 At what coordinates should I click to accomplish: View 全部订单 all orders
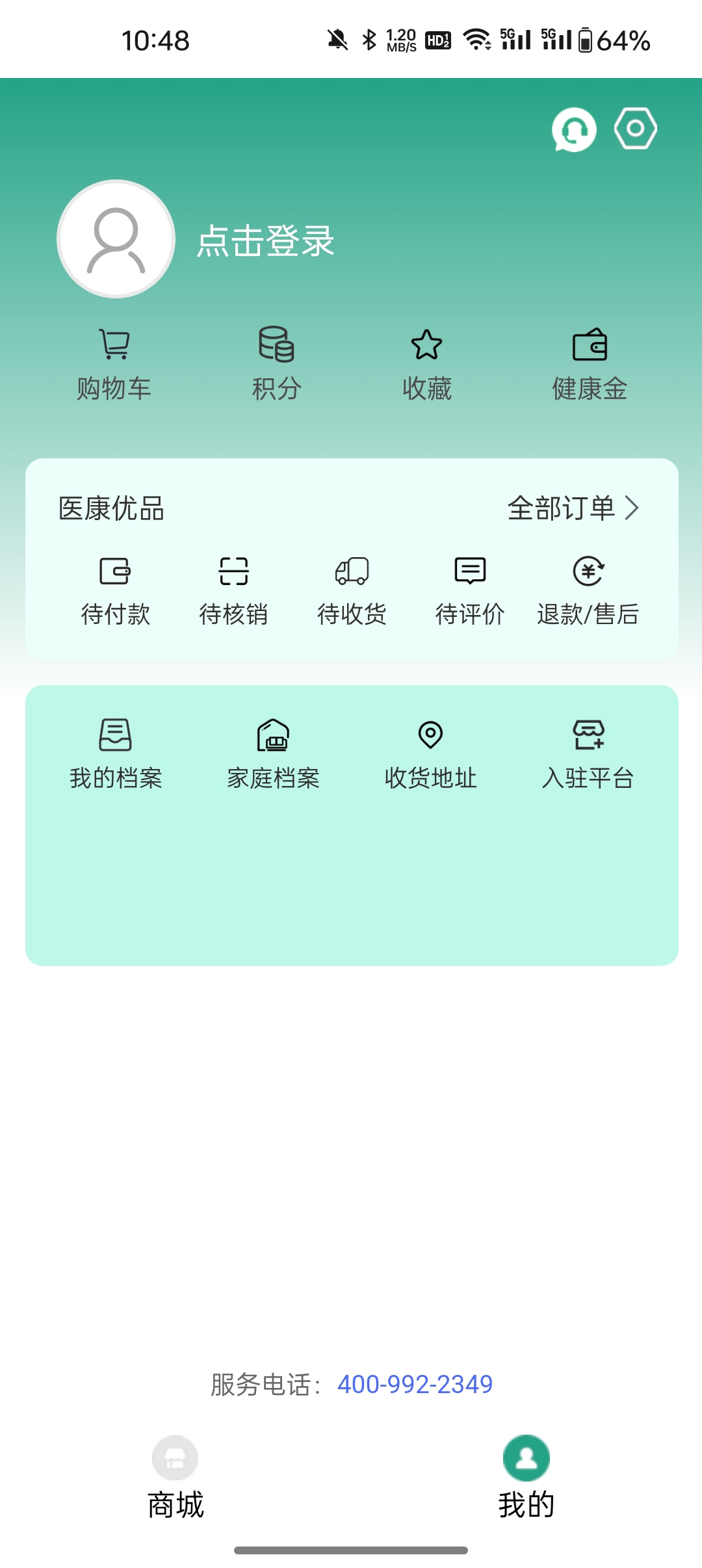click(x=573, y=508)
